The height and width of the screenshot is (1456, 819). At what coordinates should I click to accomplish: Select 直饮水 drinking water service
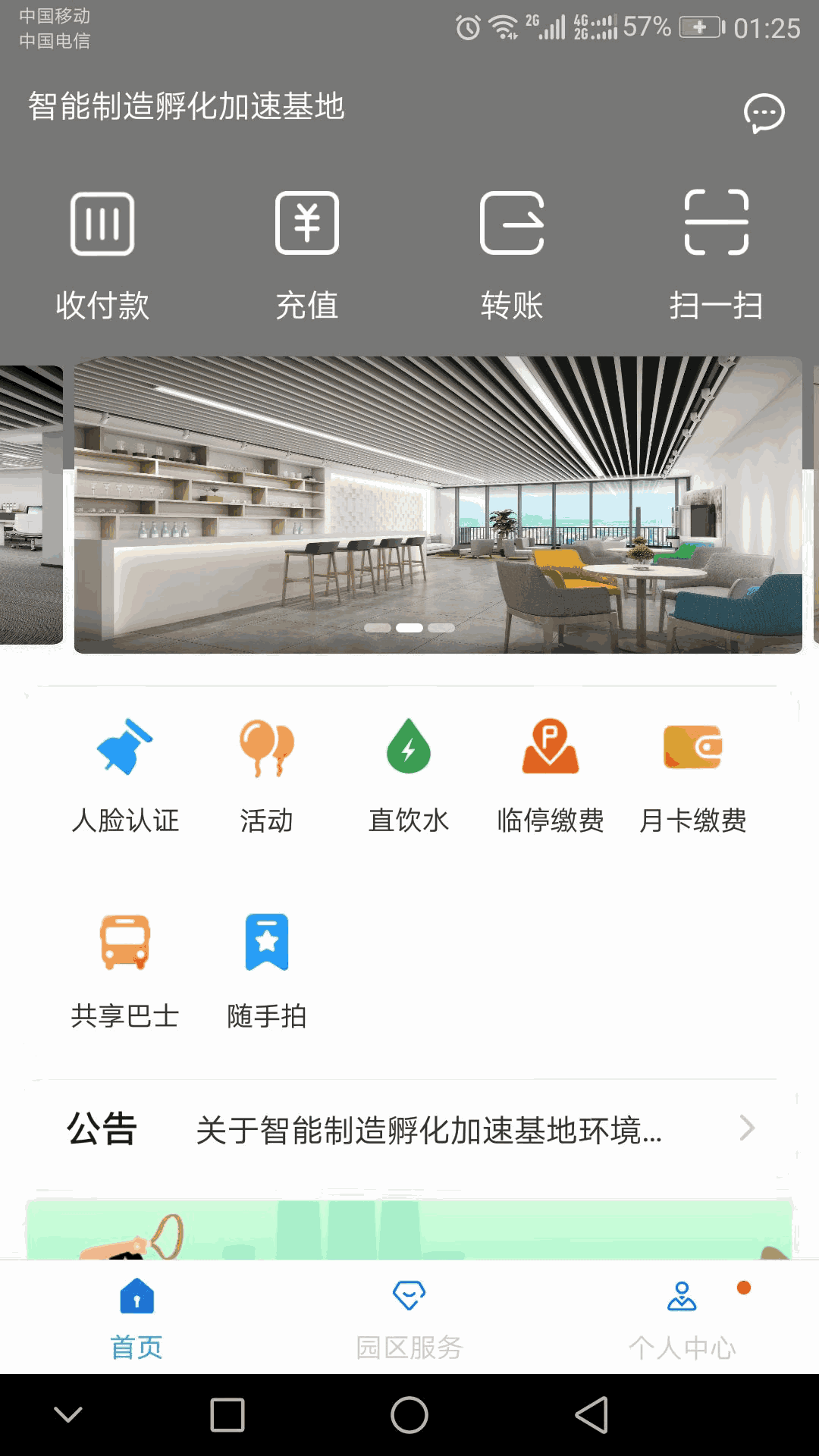(x=409, y=775)
